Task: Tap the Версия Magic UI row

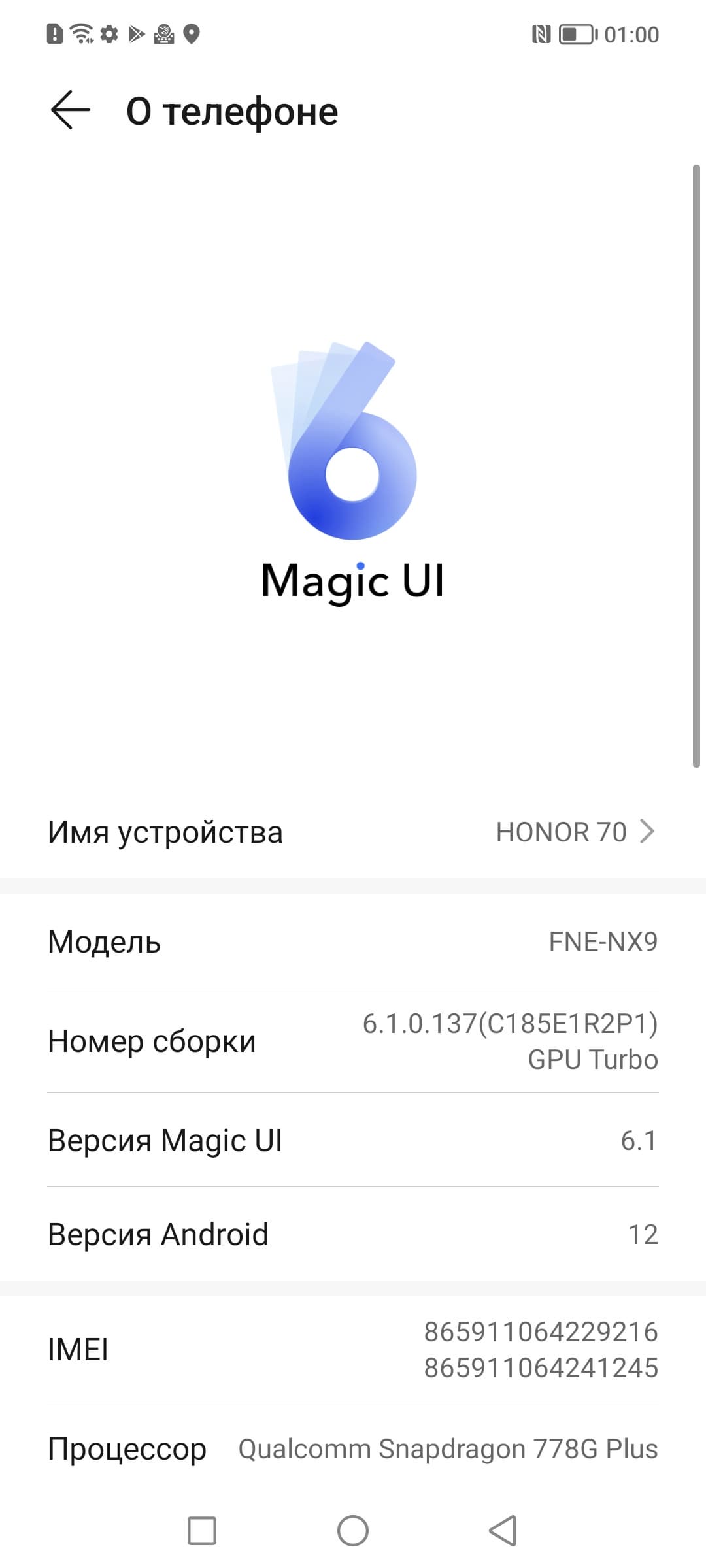Action: point(353,1140)
